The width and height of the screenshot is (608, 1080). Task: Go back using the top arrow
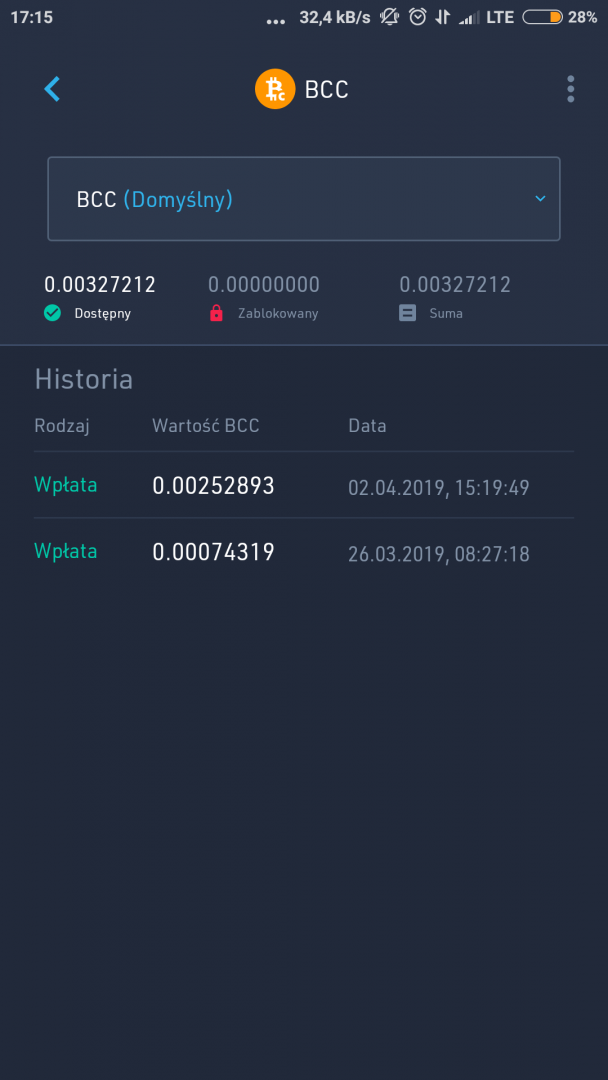coord(52,89)
